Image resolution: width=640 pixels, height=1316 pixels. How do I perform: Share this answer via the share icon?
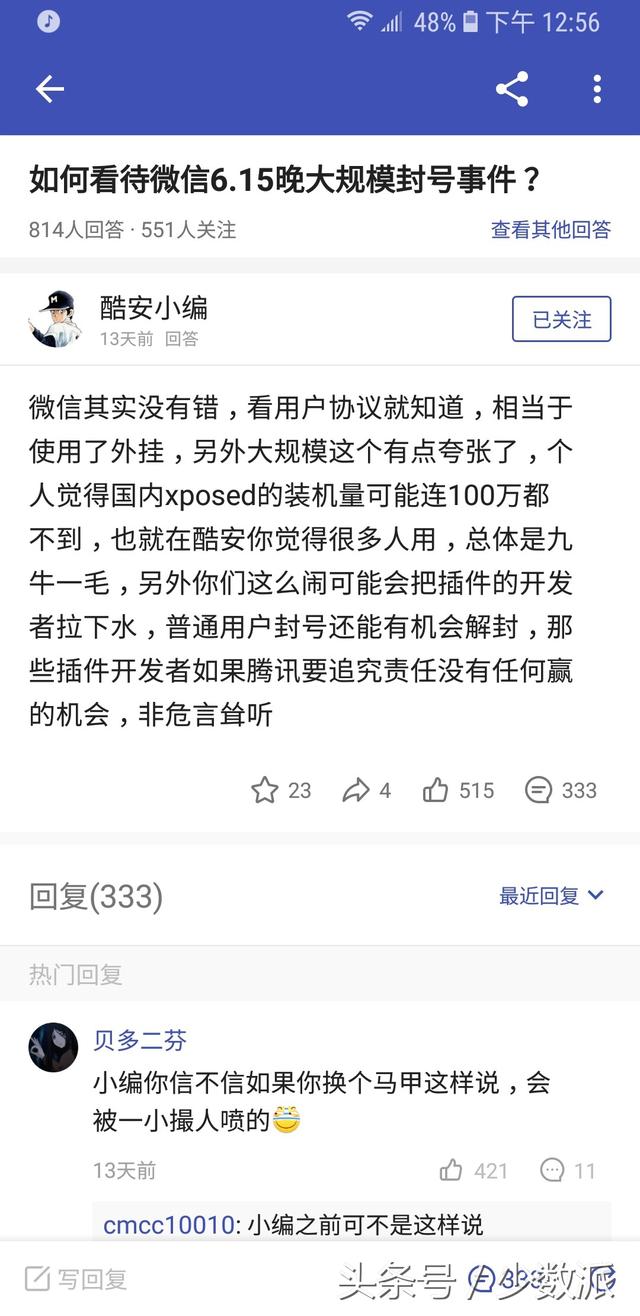(512, 89)
